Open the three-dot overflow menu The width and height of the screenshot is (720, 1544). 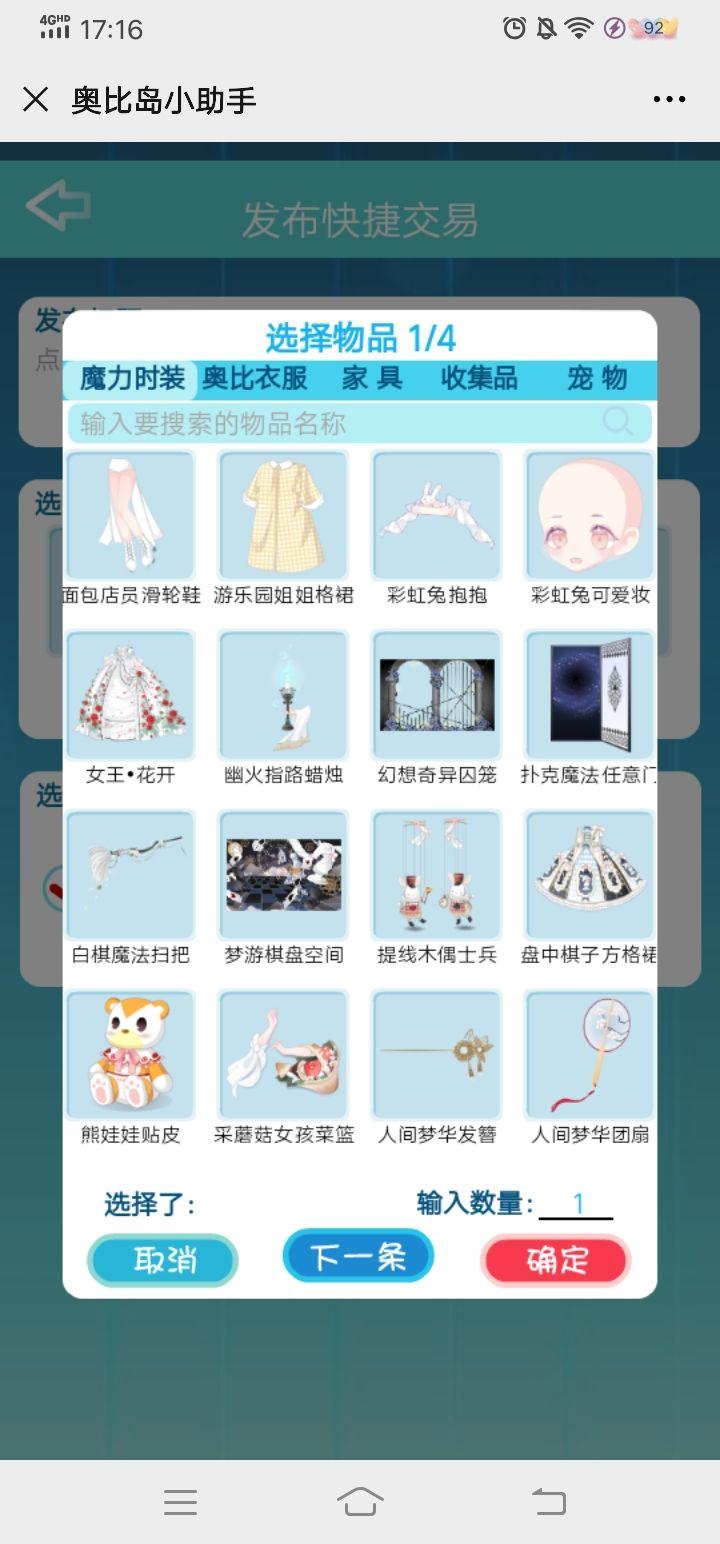click(669, 99)
